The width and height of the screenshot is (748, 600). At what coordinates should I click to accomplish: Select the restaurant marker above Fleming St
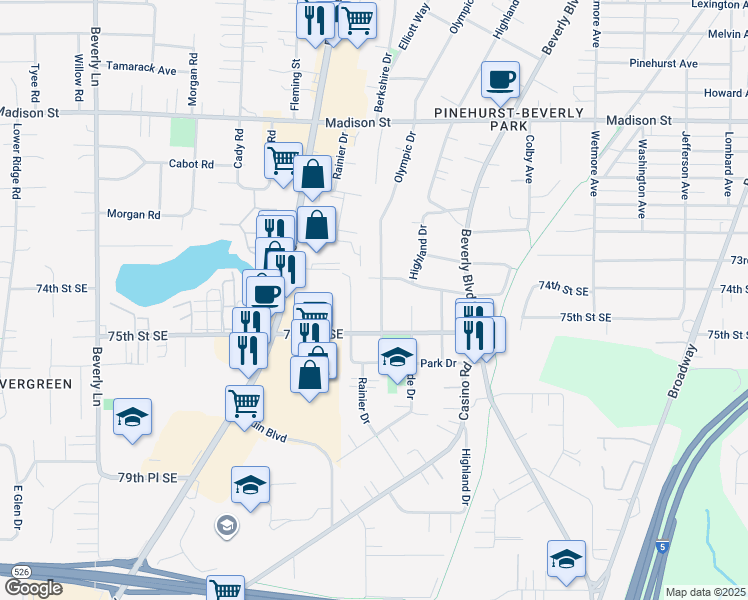tap(316, 20)
